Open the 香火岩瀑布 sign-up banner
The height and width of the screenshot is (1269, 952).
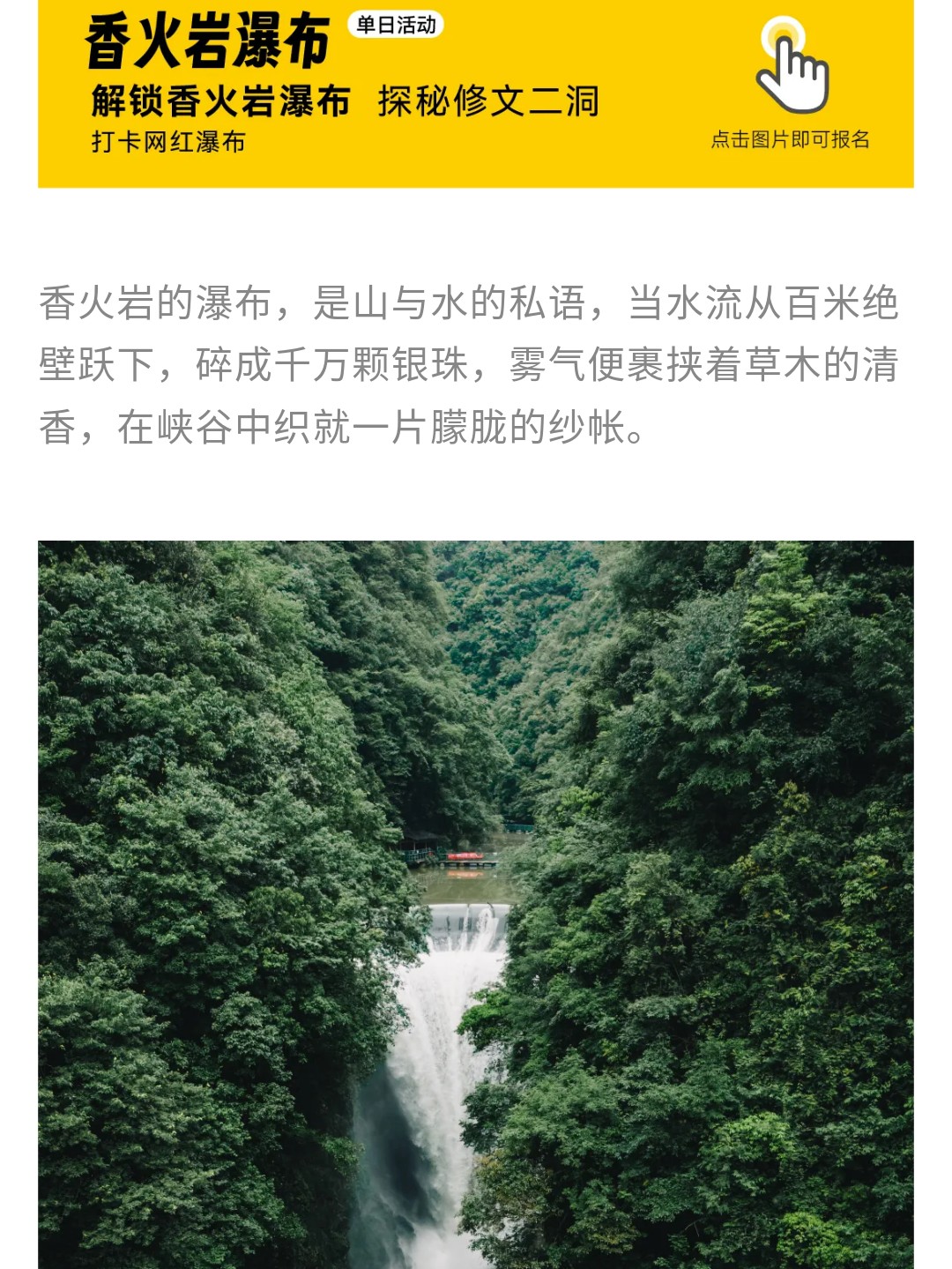pyautogui.click(x=475, y=93)
